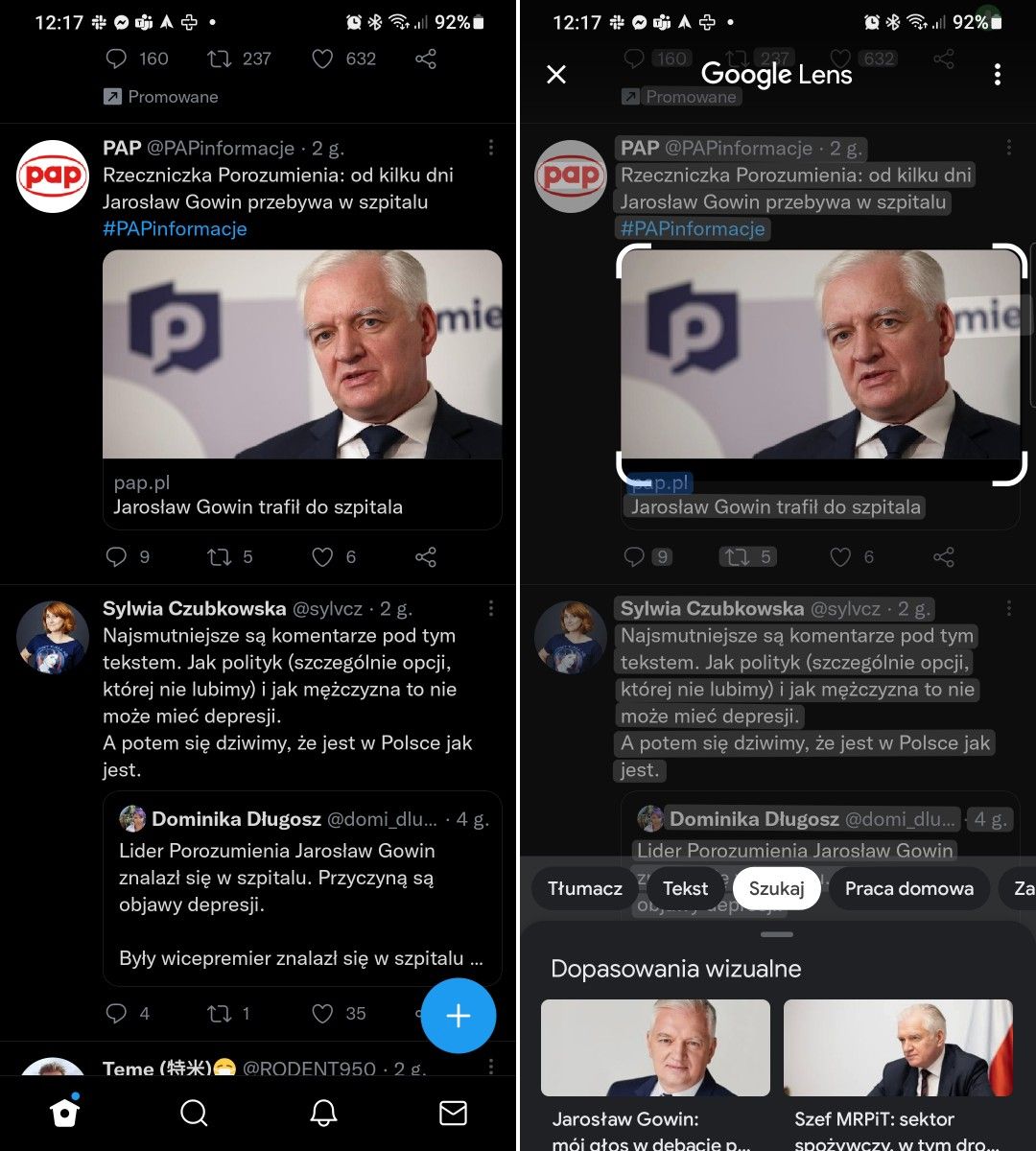Open the Twitter direct messages tab
Screen dimensions: 1036x1151
pos(453,1113)
